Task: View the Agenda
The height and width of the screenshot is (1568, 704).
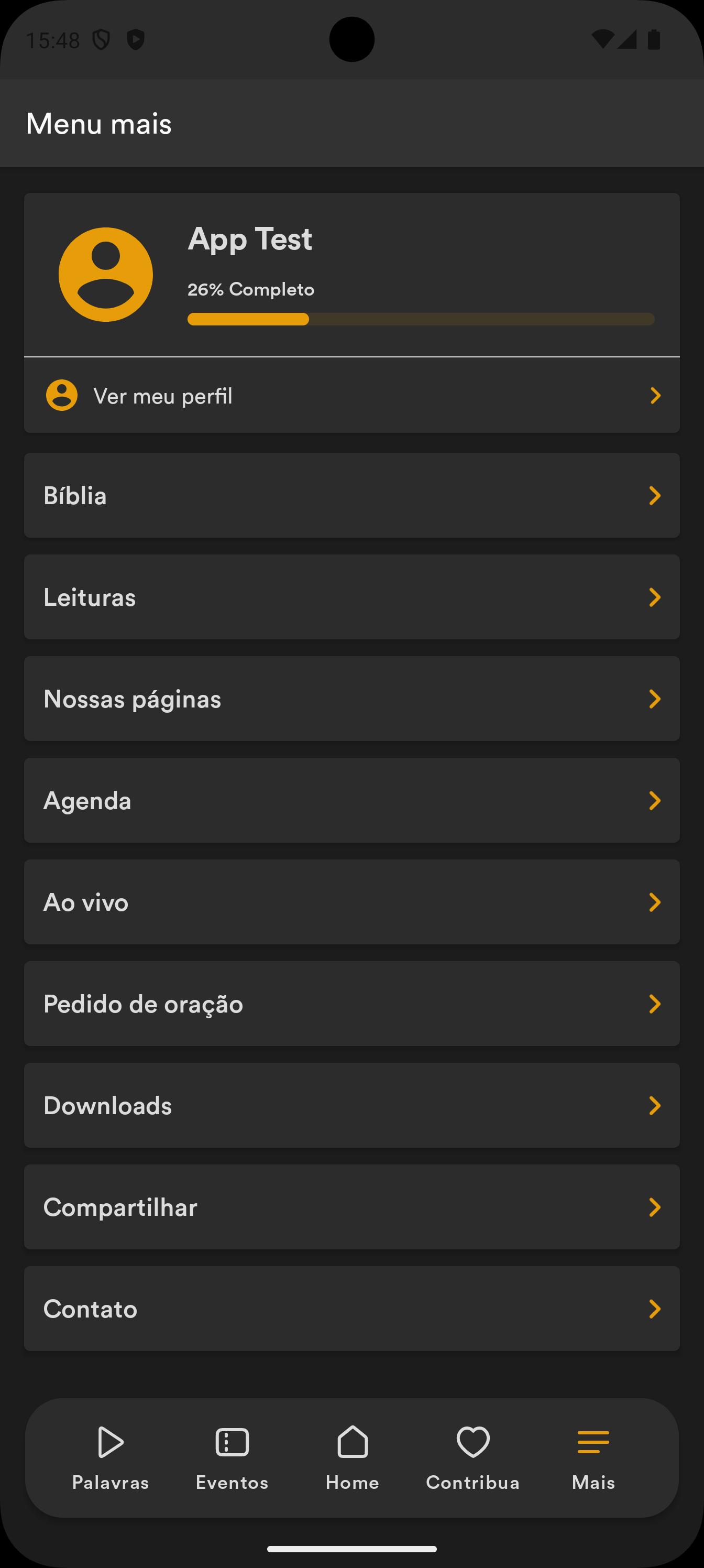Action: (351, 800)
